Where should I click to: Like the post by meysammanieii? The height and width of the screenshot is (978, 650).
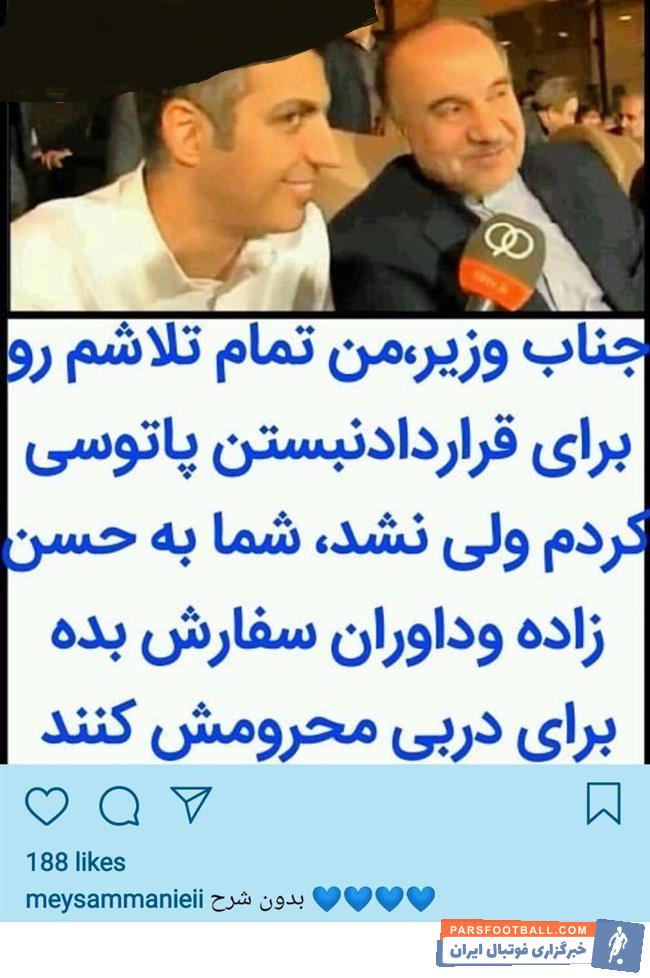[x=46, y=806]
